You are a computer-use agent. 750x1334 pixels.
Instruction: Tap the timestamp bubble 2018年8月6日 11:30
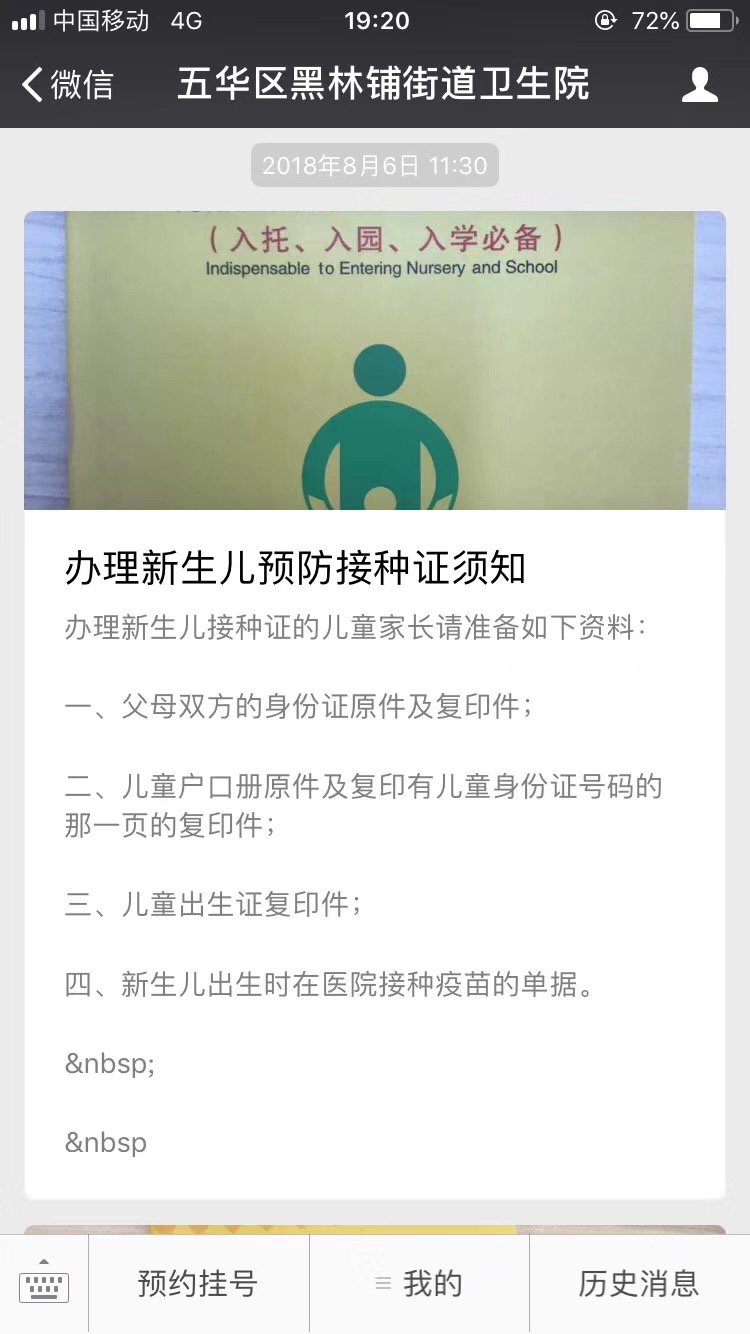[x=375, y=165]
